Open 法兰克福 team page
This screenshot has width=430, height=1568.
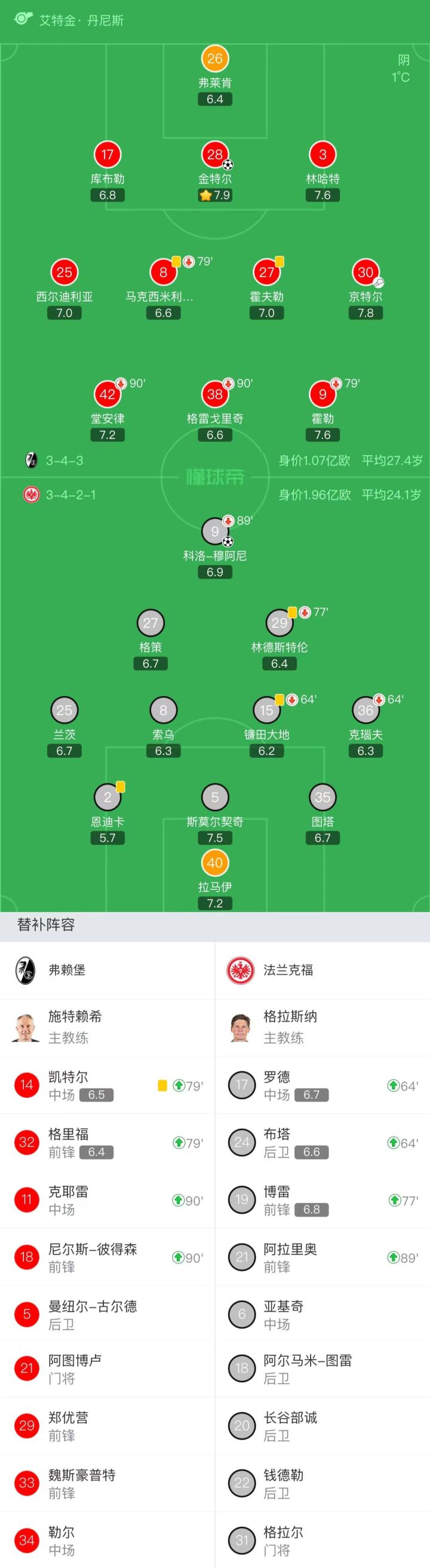click(x=287, y=969)
